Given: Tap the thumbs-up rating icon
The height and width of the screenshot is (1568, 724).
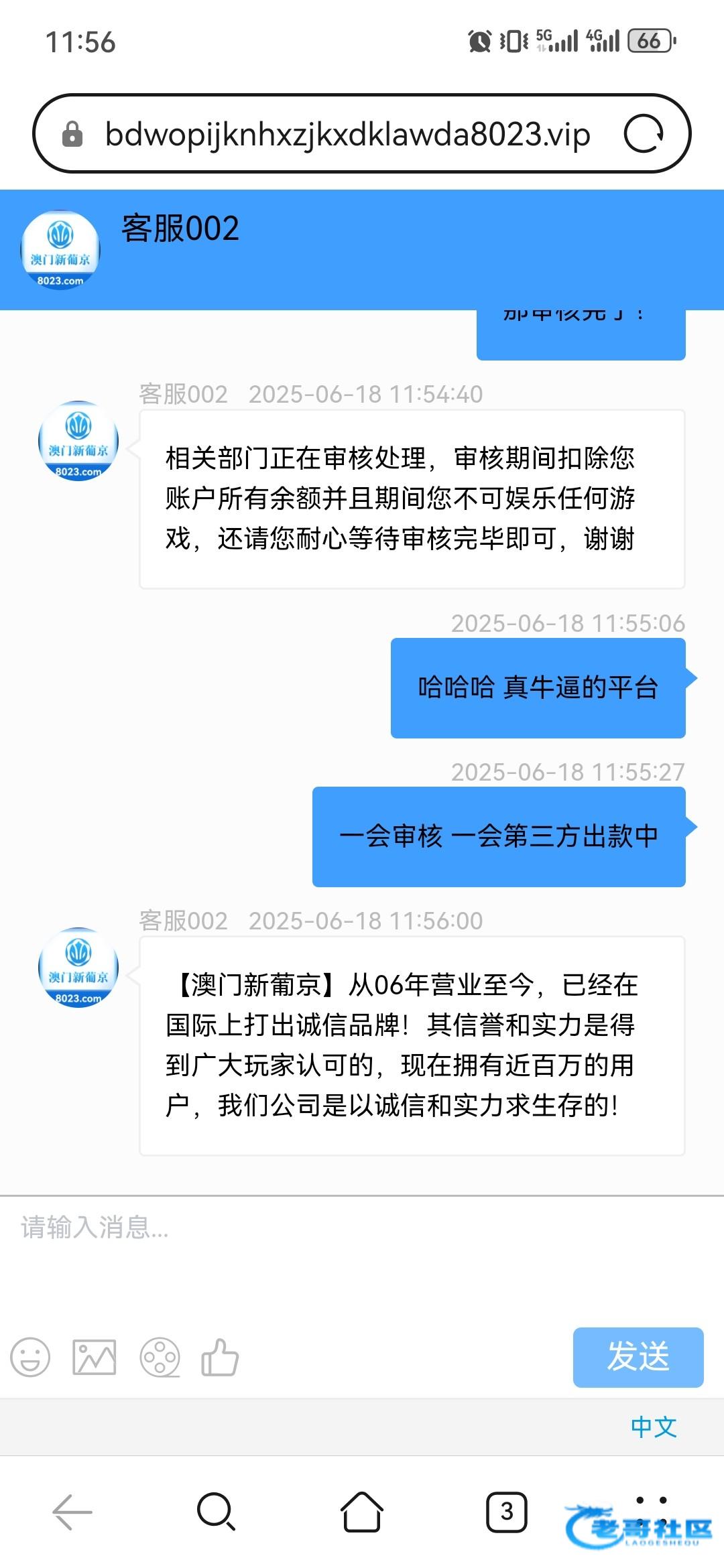Looking at the screenshot, I should point(221,1358).
